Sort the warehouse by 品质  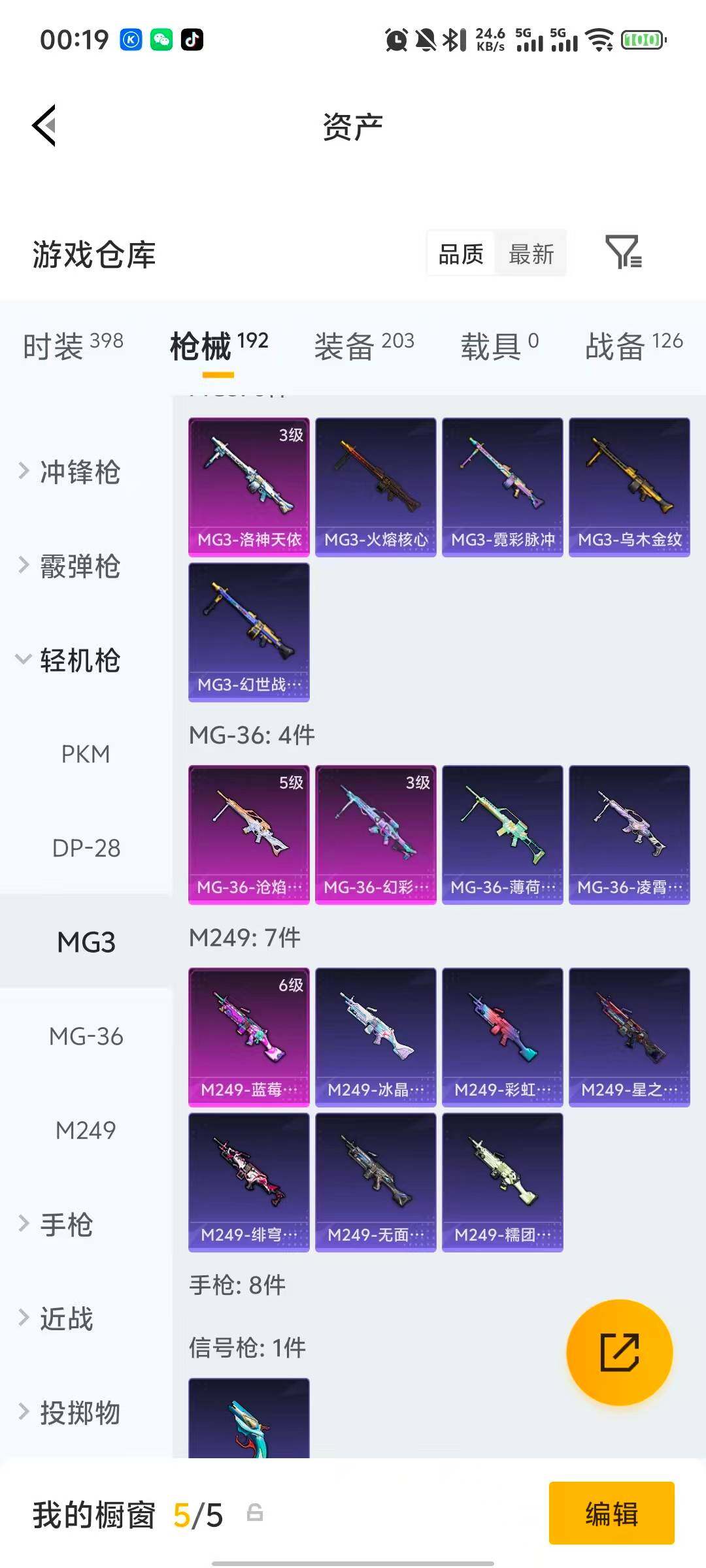pyautogui.click(x=461, y=253)
